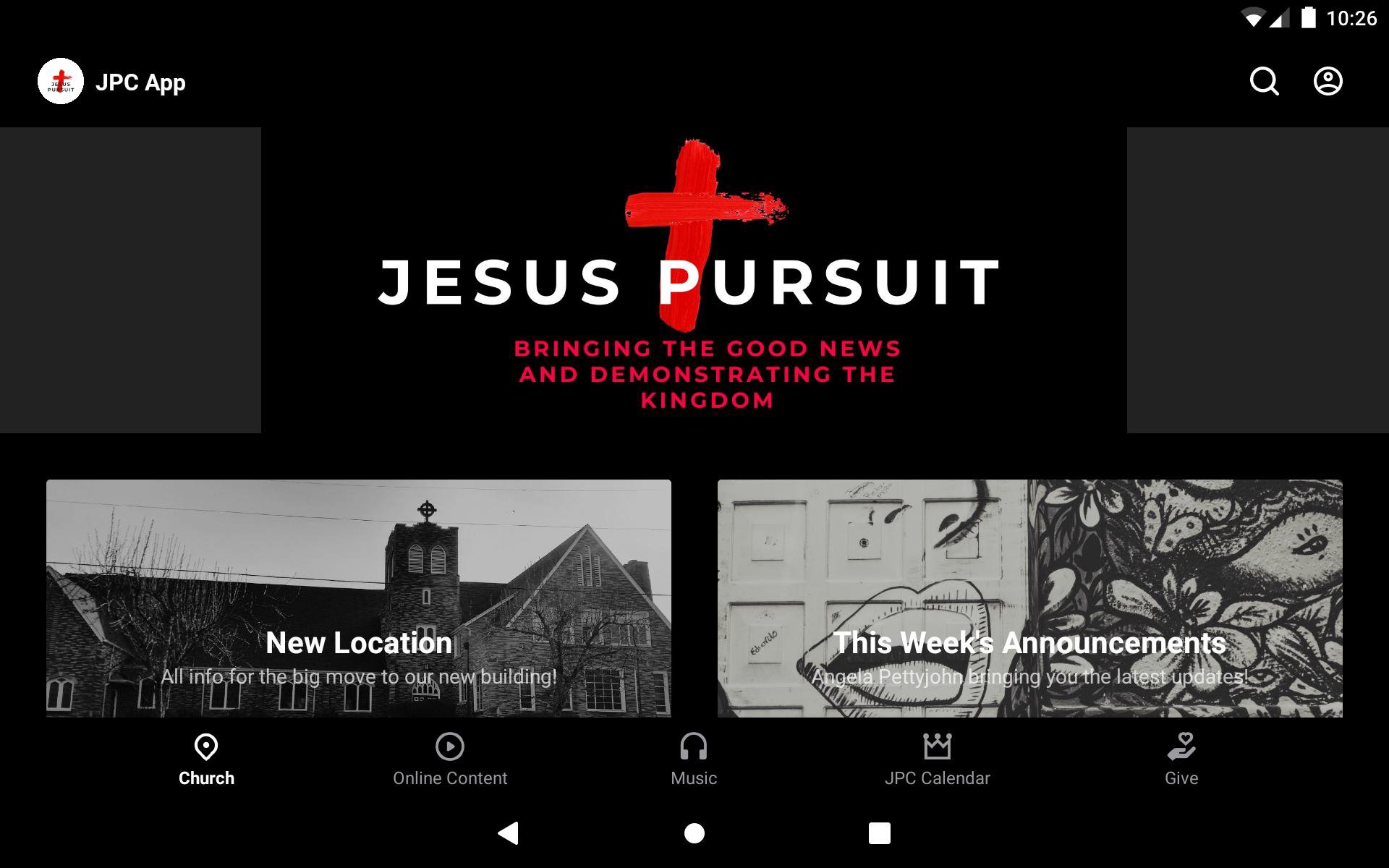Open the Jesus Pursuit banner
The width and height of the screenshot is (1389, 868).
click(x=693, y=280)
